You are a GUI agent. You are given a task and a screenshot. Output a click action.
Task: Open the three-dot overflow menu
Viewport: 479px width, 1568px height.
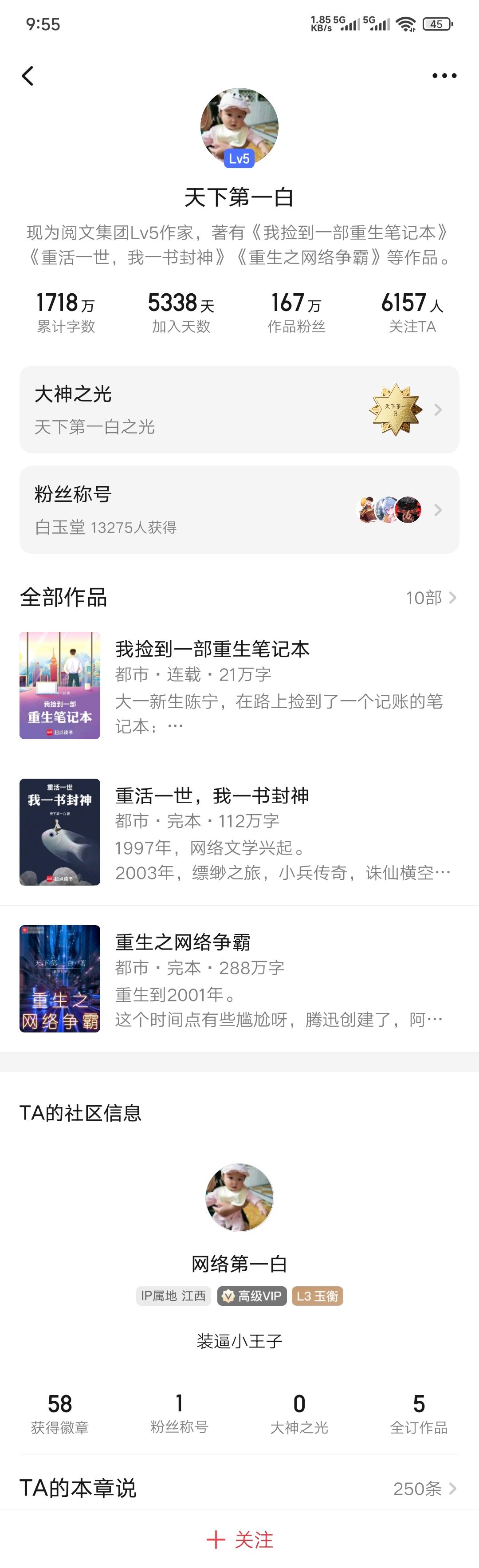click(444, 76)
